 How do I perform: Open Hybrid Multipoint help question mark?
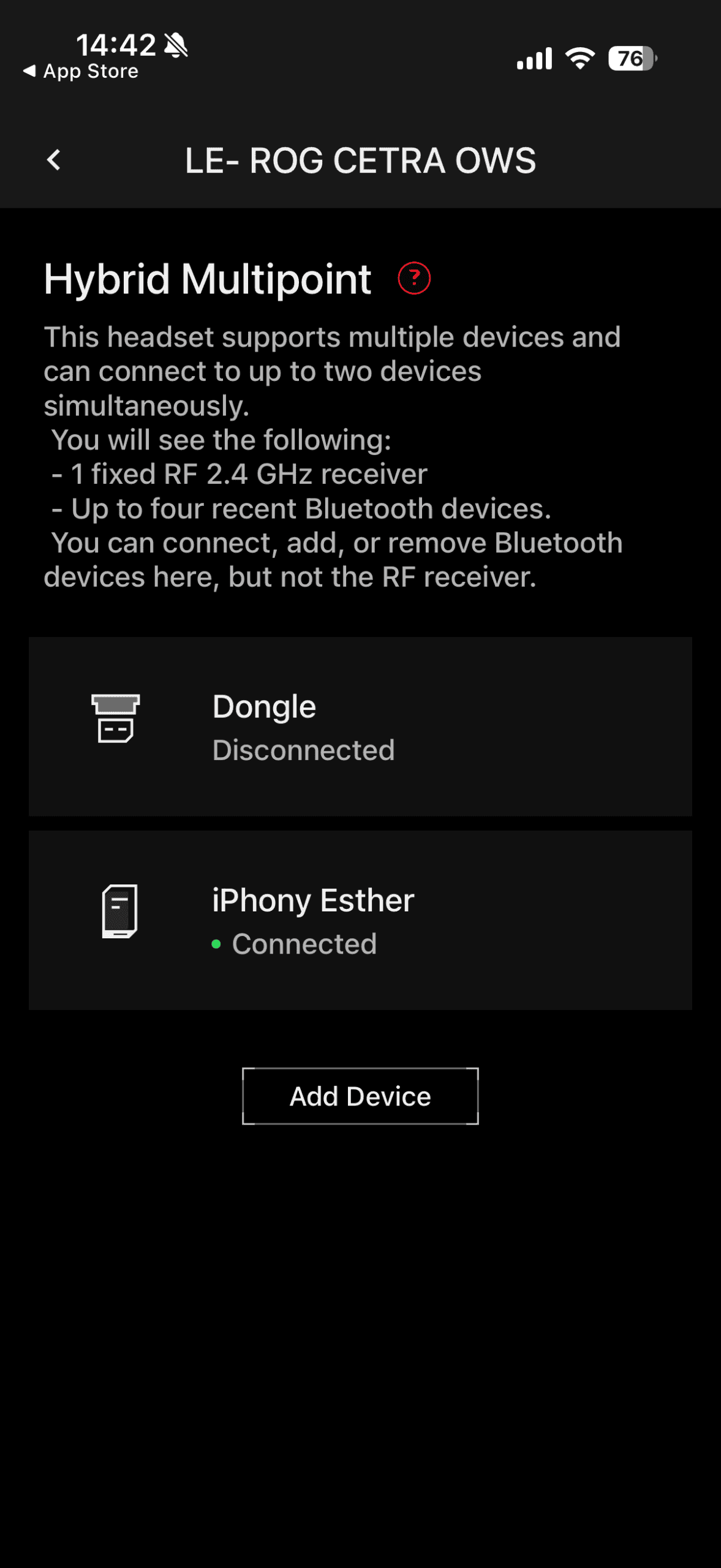(x=414, y=279)
